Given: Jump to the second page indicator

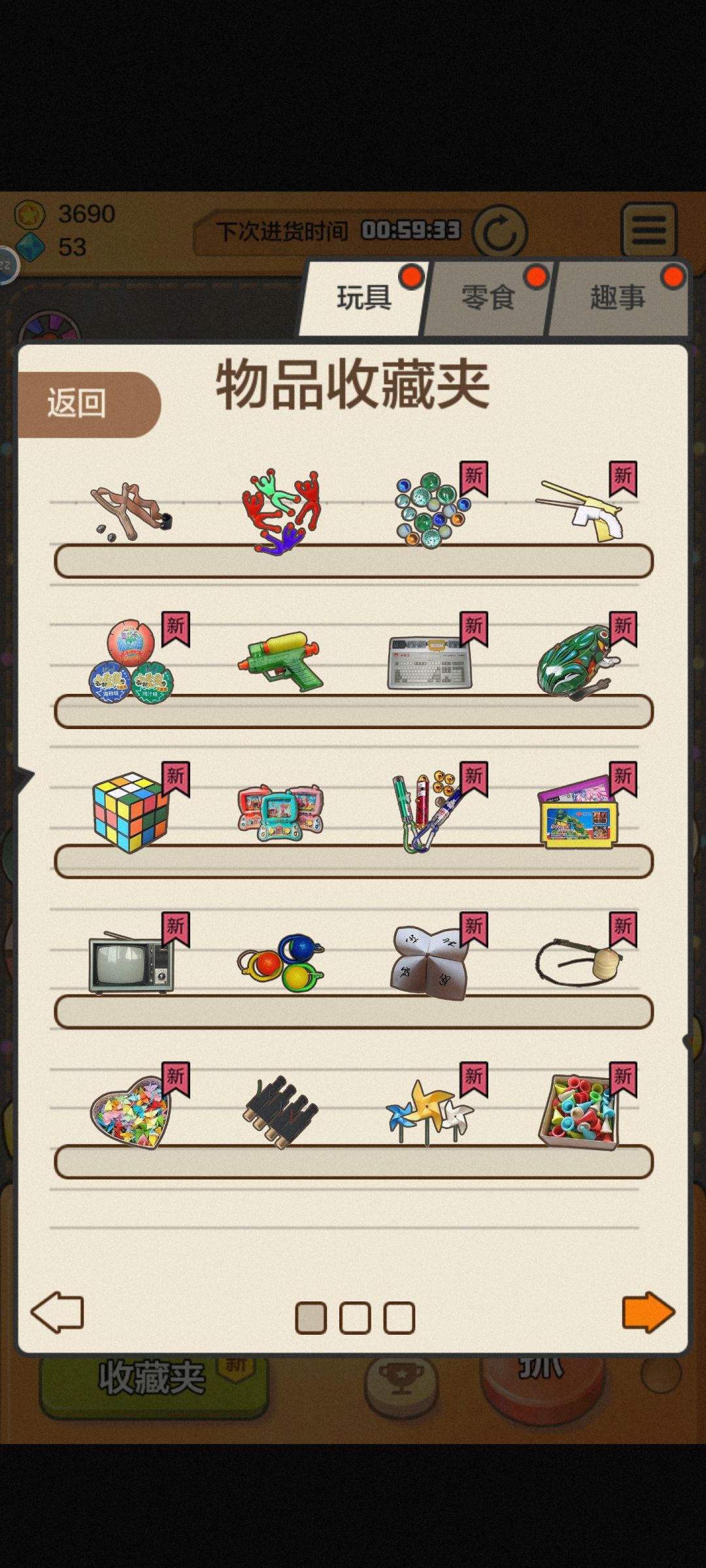Looking at the screenshot, I should (x=355, y=1318).
